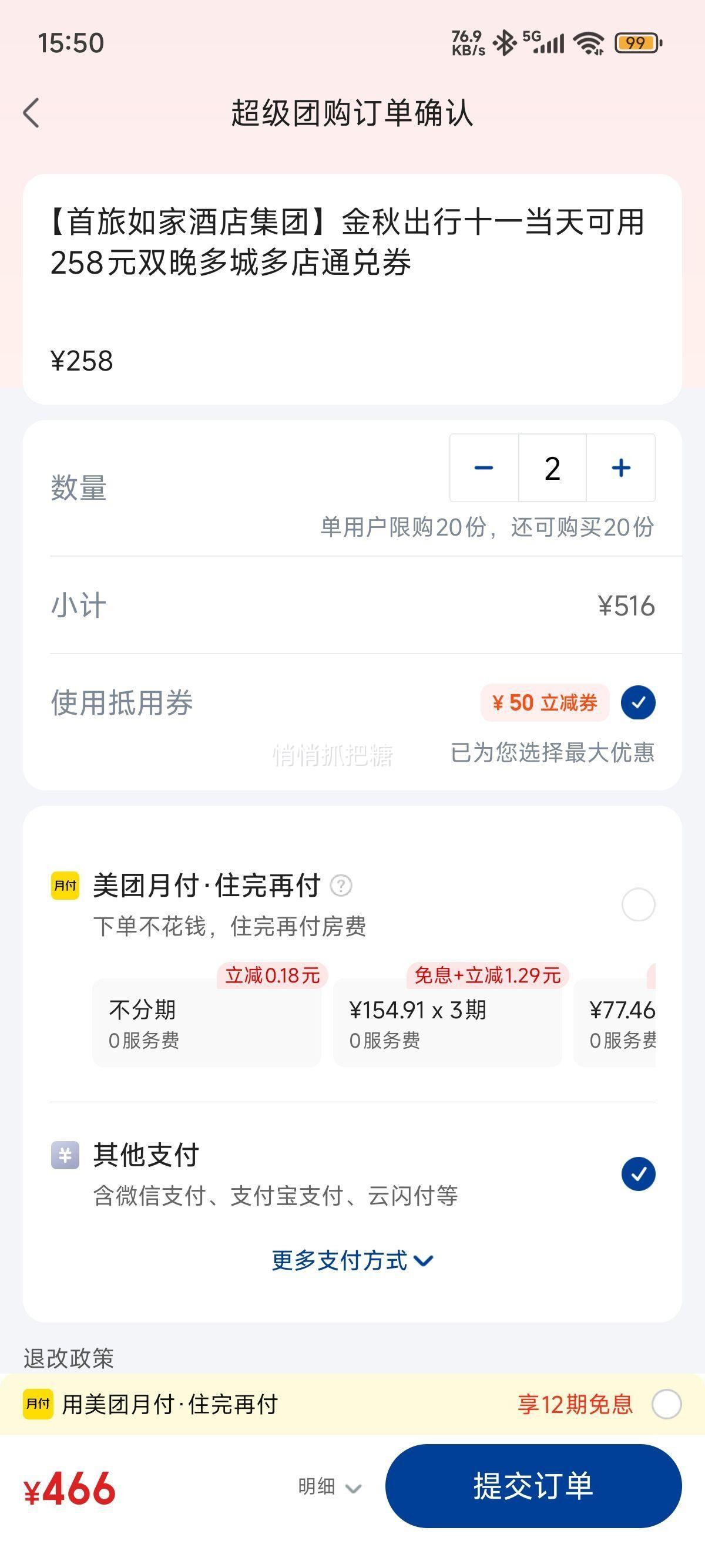This screenshot has height=1568, width=705.
Task: Expand 更多支付方式
Action: pyautogui.click(x=352, y=1260)
